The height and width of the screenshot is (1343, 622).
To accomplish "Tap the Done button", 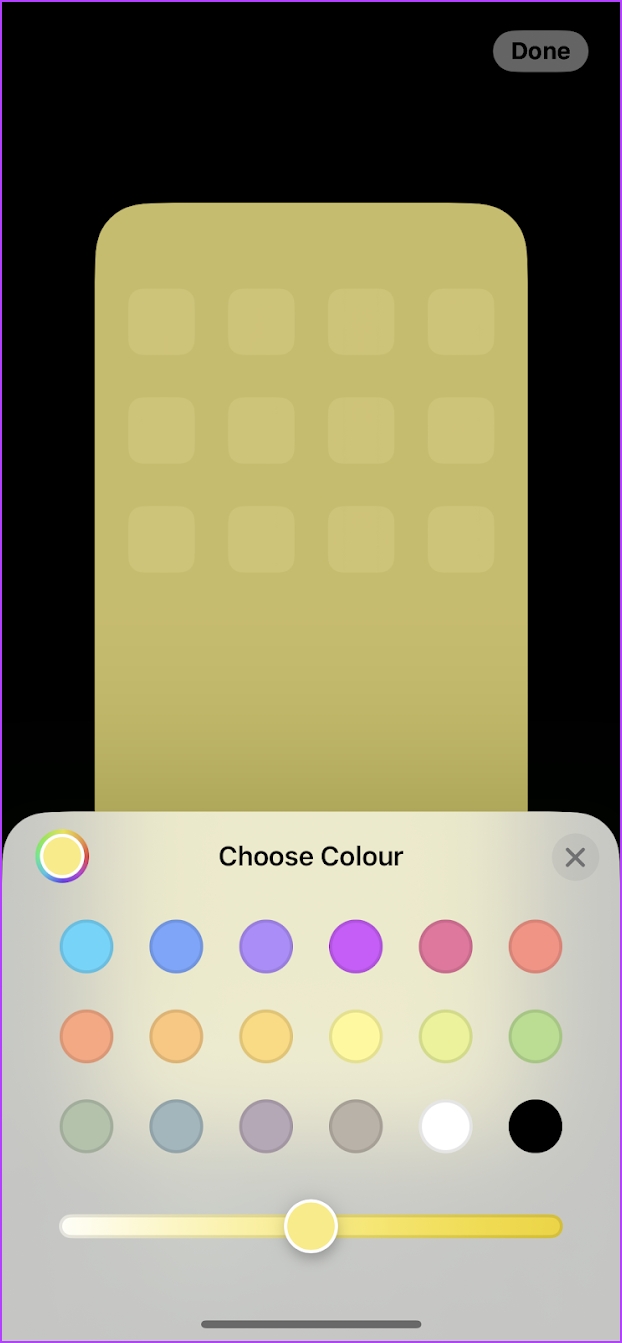I will point(540,51).
